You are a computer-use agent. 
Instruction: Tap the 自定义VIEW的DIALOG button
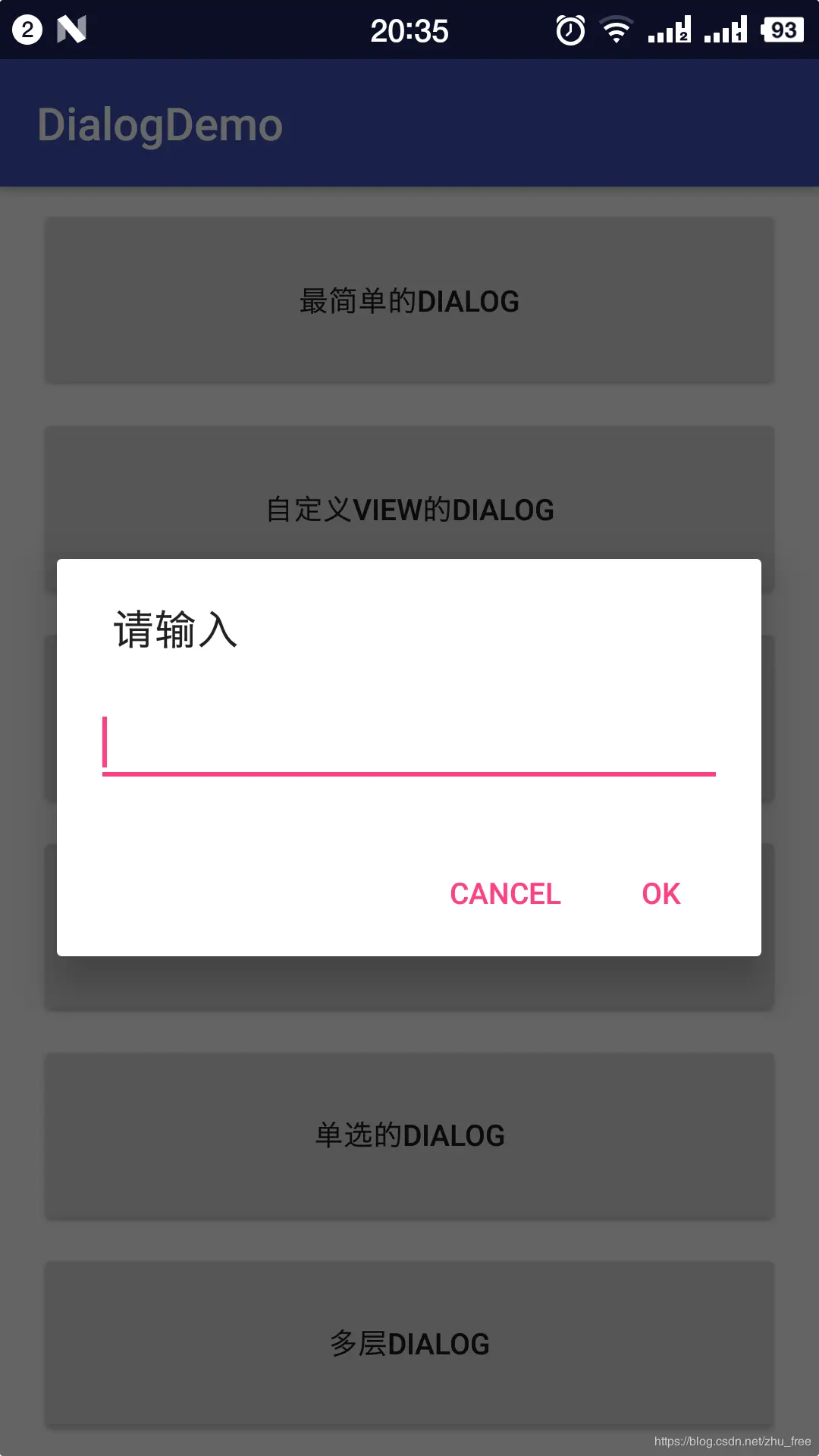(x=409, y=509)
